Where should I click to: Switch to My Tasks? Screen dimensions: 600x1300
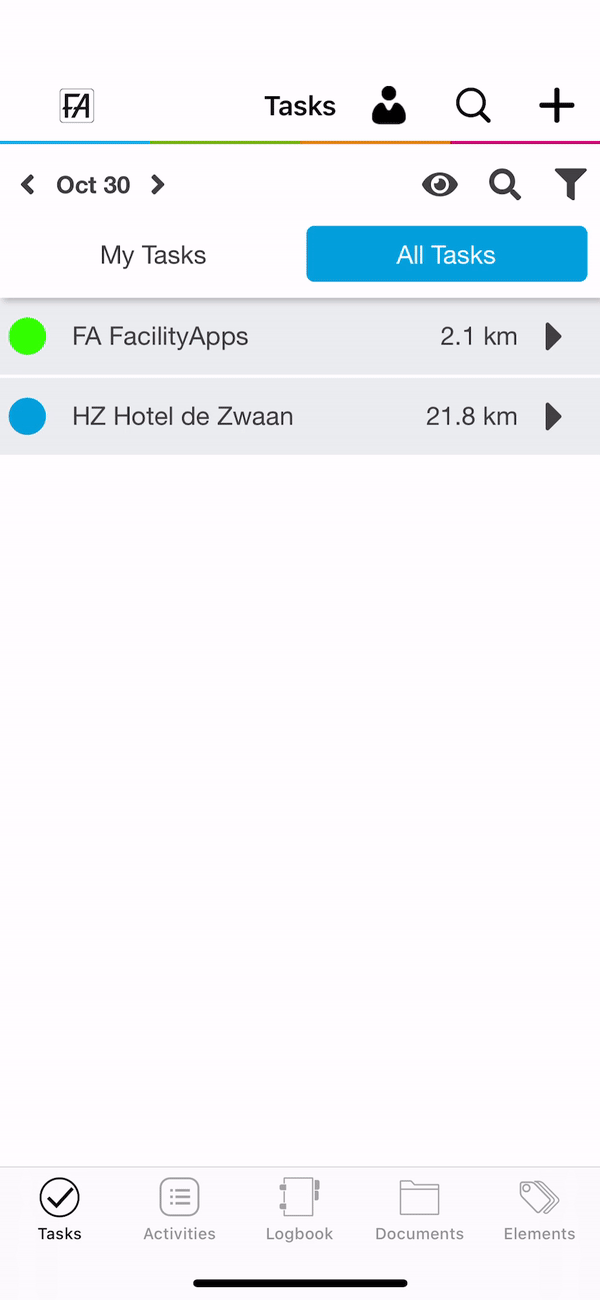click(x=153, y=254)
